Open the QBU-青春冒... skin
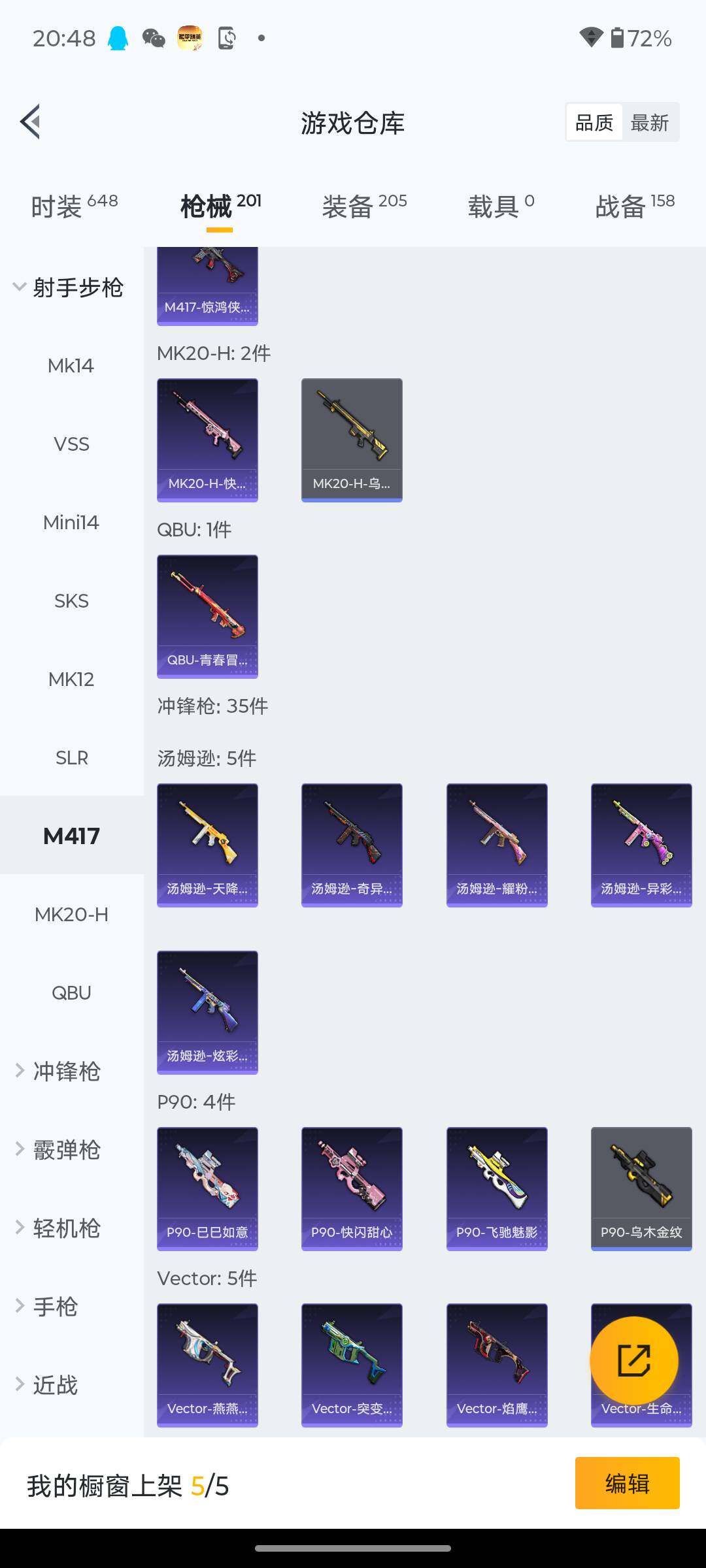Screen dimensions: 706x1568 207,616
